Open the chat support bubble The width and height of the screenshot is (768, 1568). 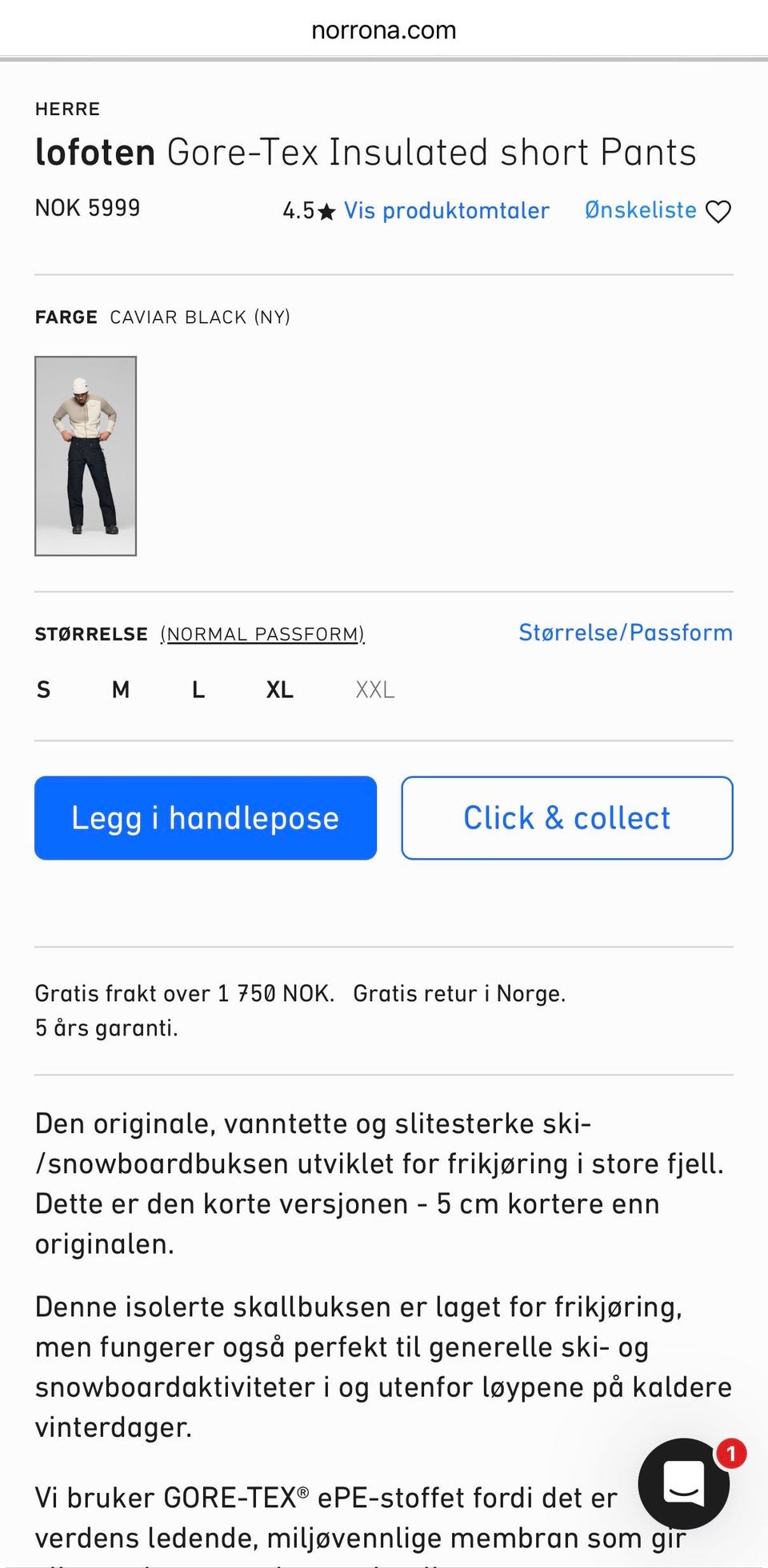[684, 1483]
